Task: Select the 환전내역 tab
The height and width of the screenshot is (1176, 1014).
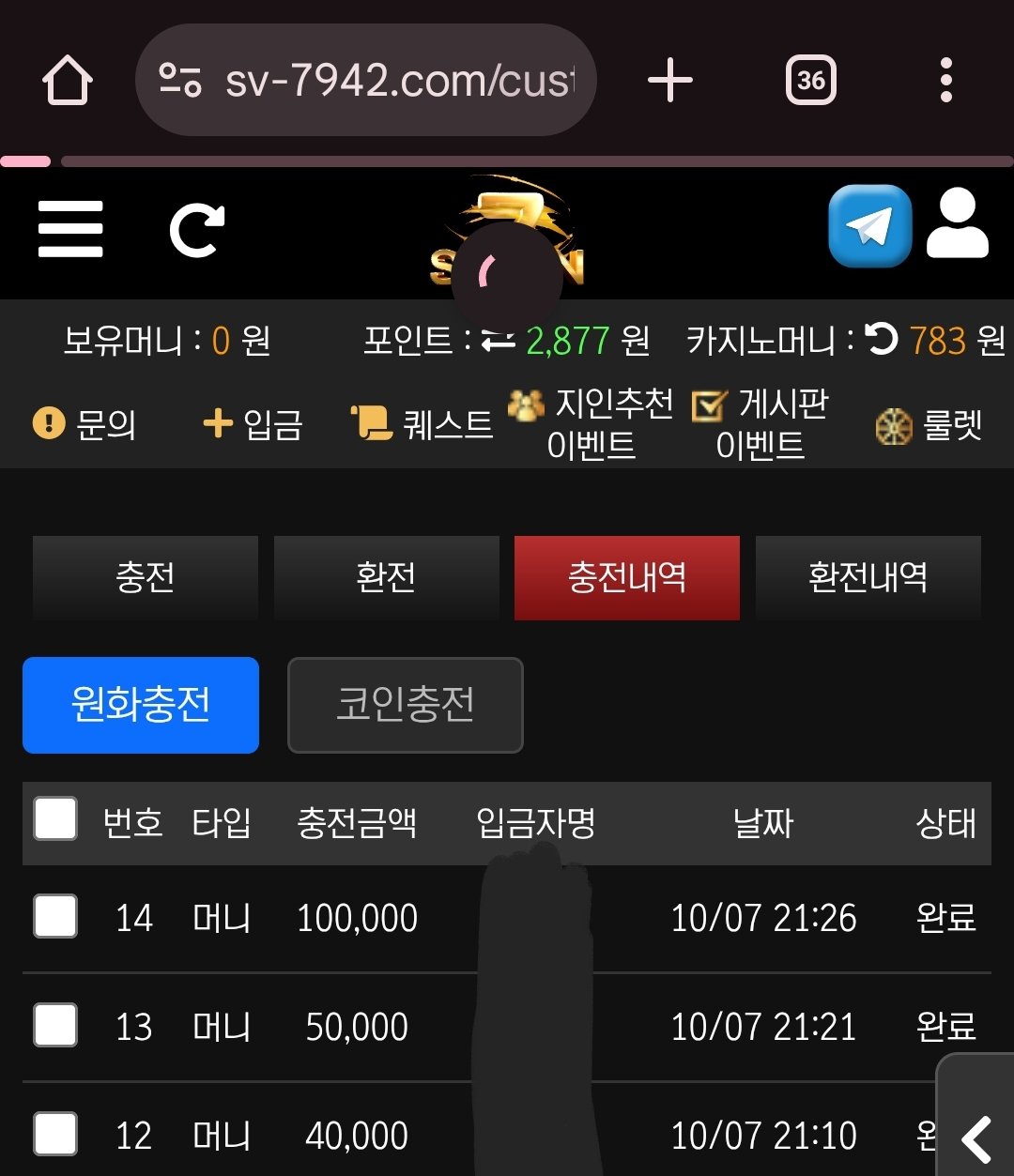Action: click(x=868, y=577)
